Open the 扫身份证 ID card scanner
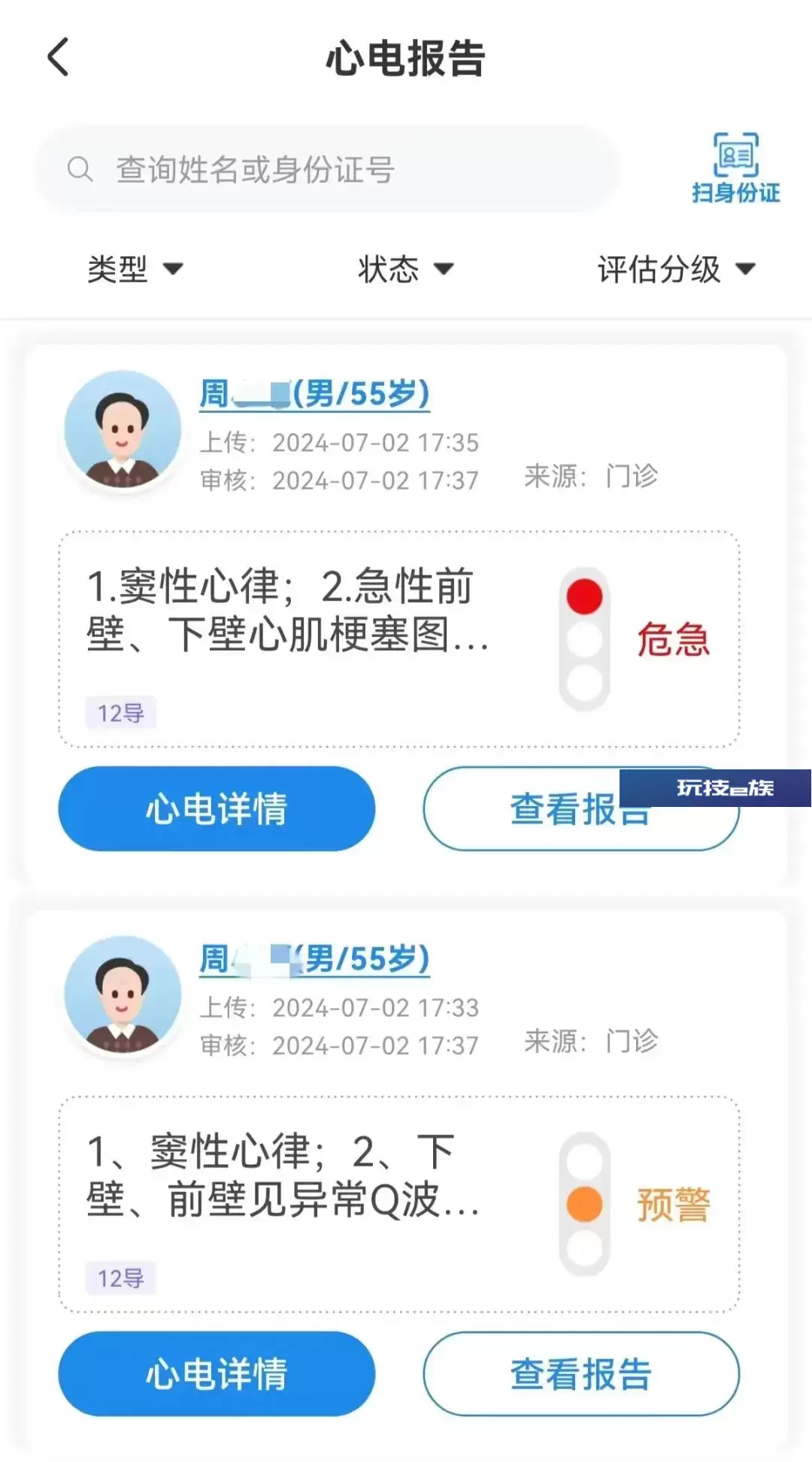812x1462 pixels. click(735, 168)
